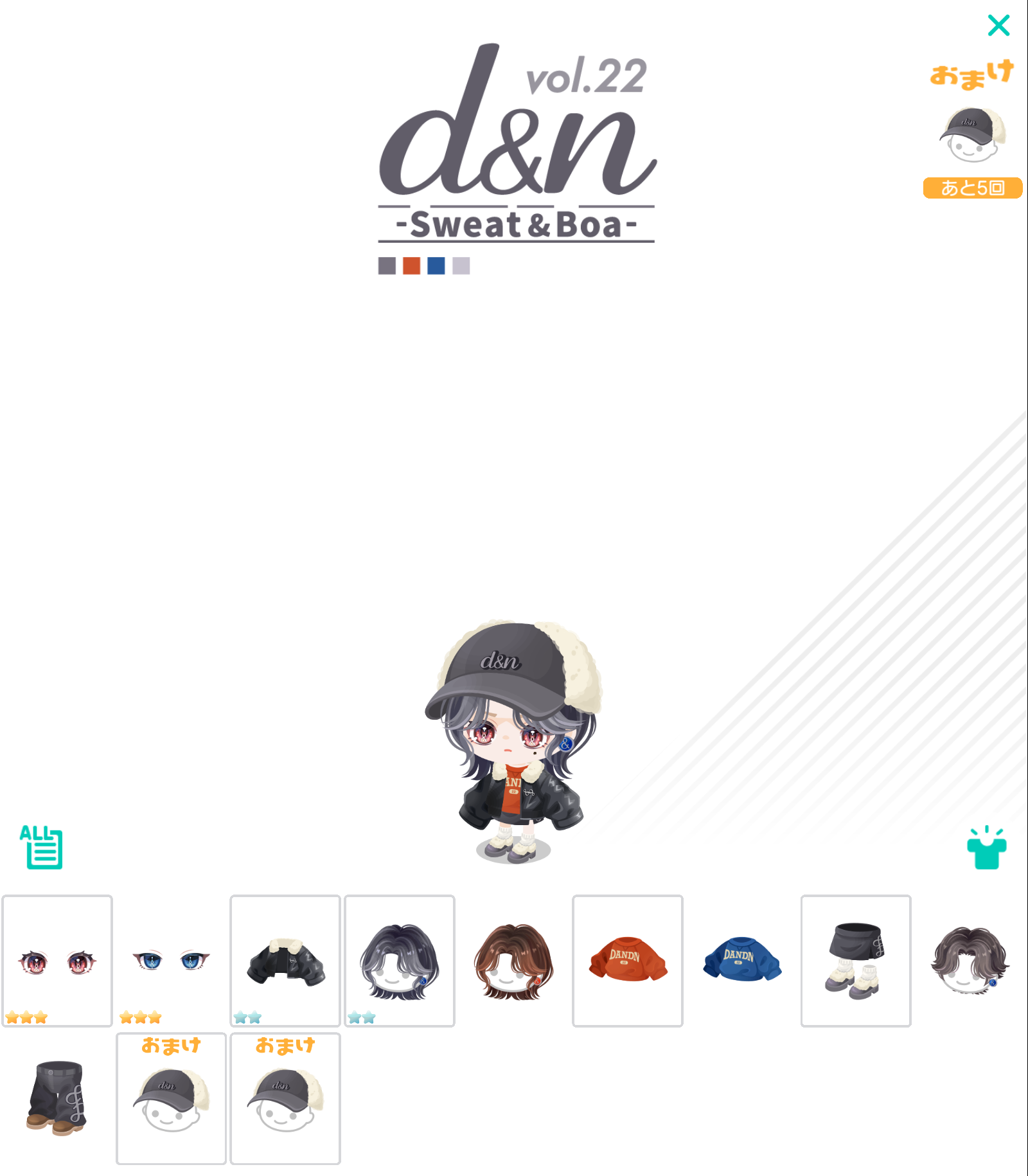Select the blue eyes item

click(x=171, y=961)
